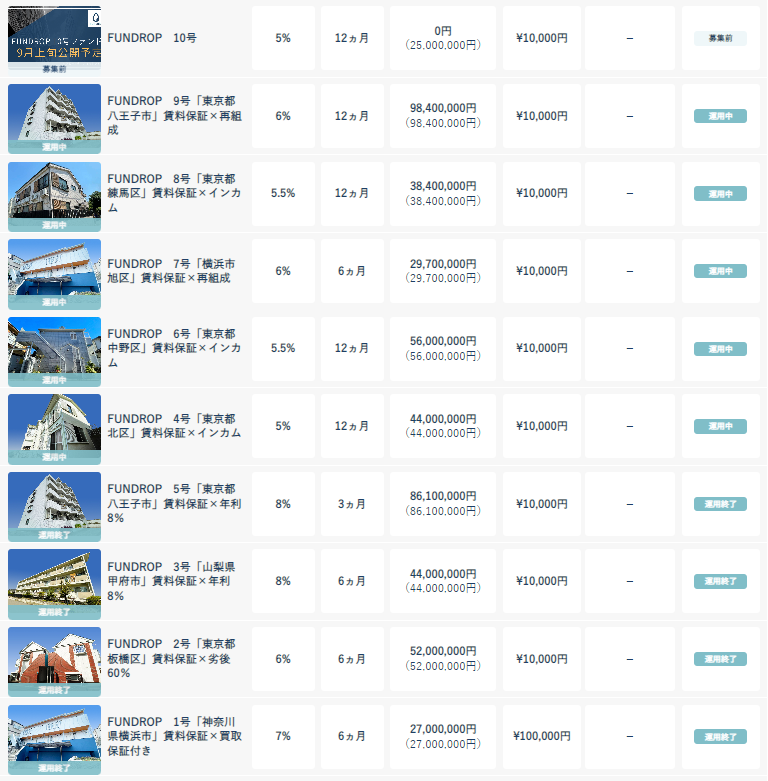View FUNDROP 8号 東京都練馬区 fund details

172,193
